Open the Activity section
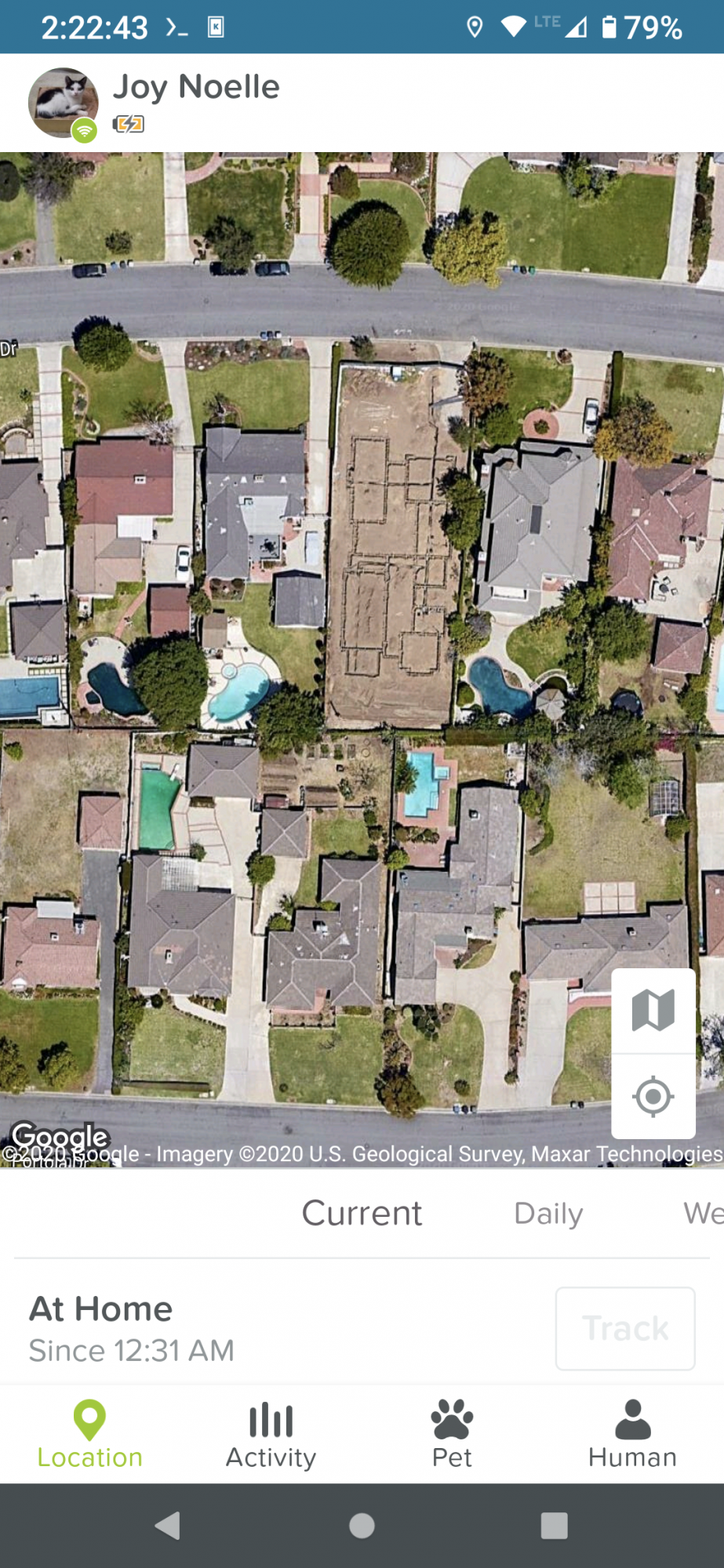This screenshot has width=724, height=1568. [x=271, y=1435]
